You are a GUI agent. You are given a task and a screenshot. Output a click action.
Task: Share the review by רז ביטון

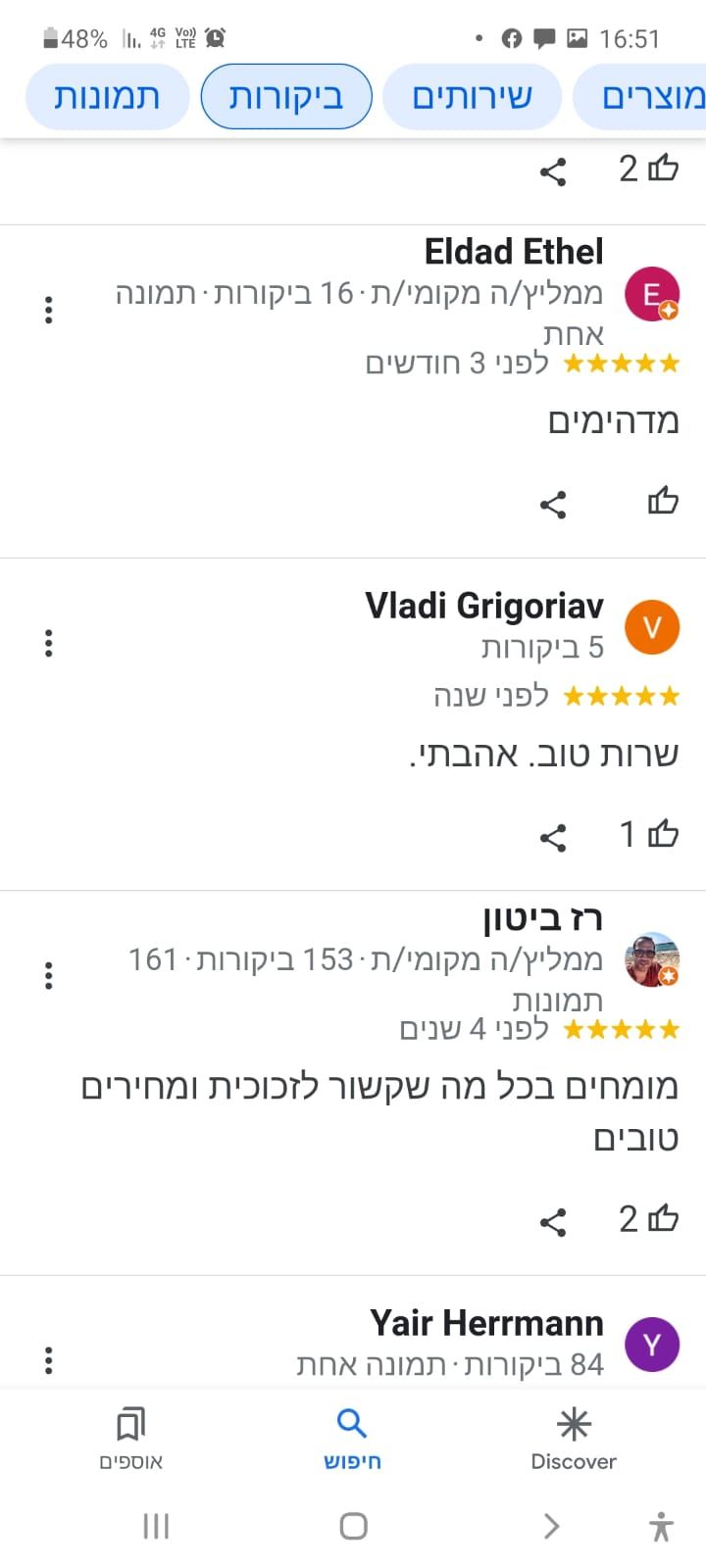(553, 1222)
